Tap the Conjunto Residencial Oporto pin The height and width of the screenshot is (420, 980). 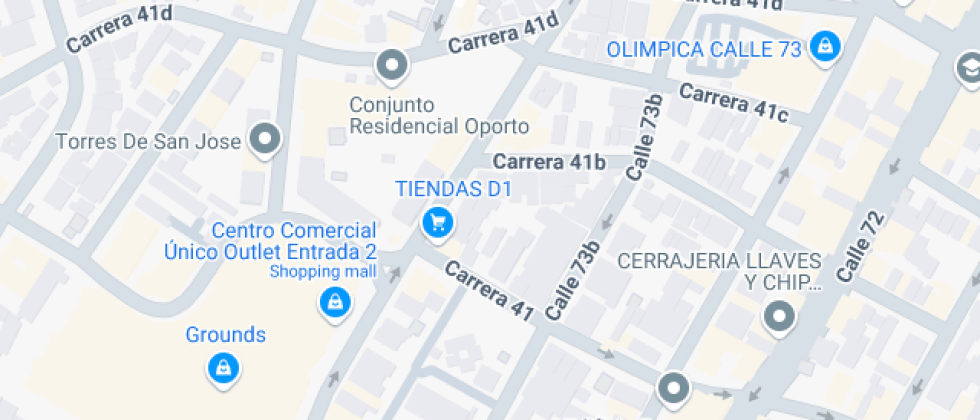coord(392,66)
